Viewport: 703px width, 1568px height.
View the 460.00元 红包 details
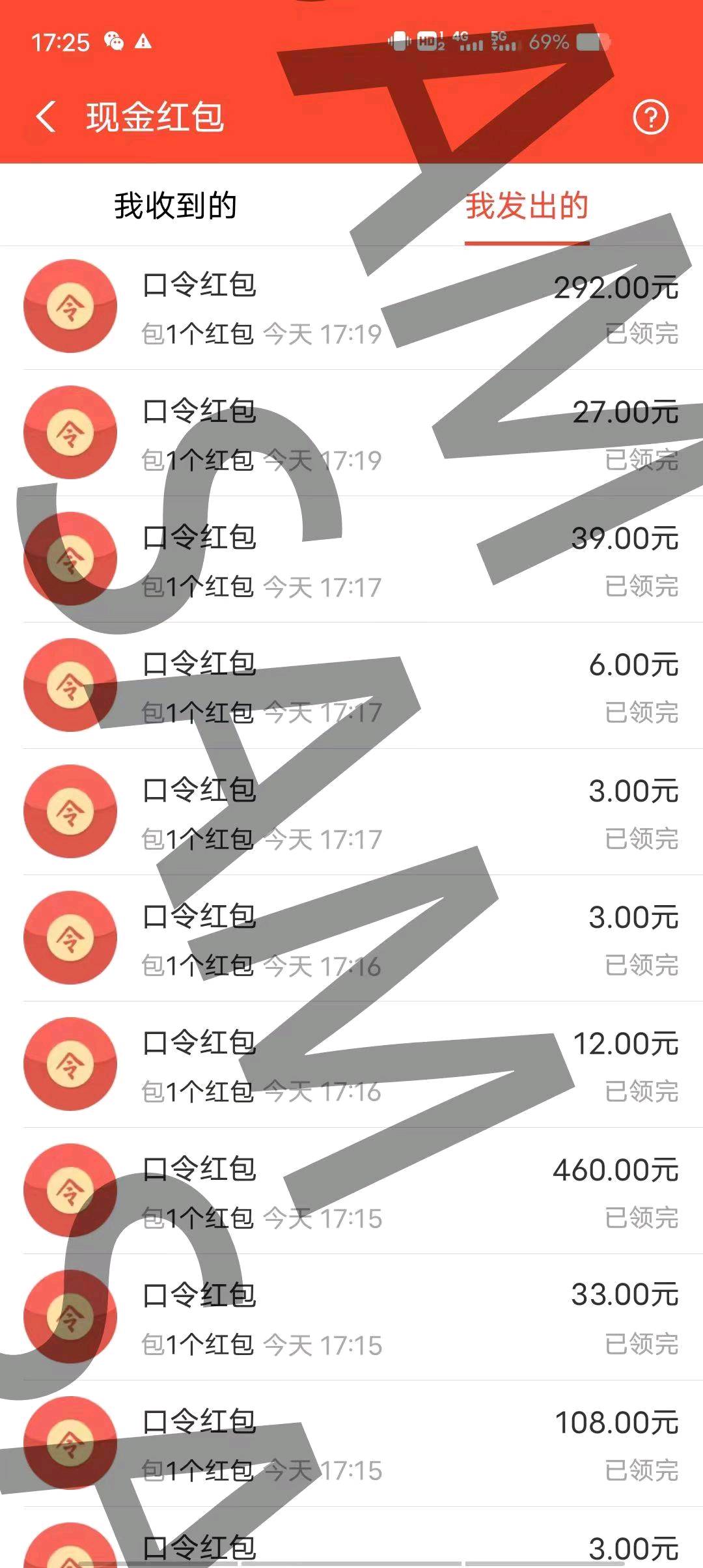(x=351, y=1191)
